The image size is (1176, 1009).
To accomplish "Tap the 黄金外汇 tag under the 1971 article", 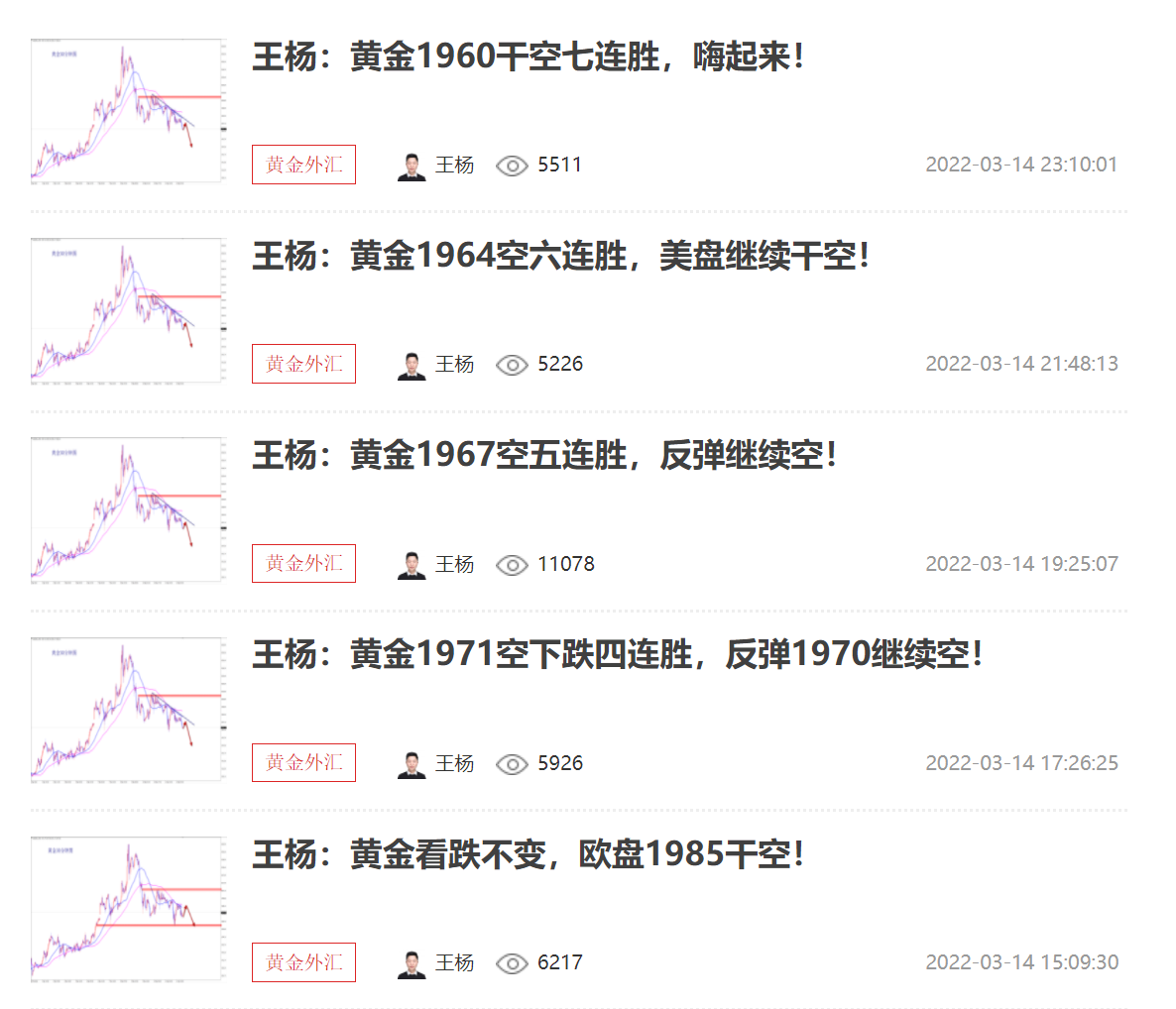I will pos(303,763).
